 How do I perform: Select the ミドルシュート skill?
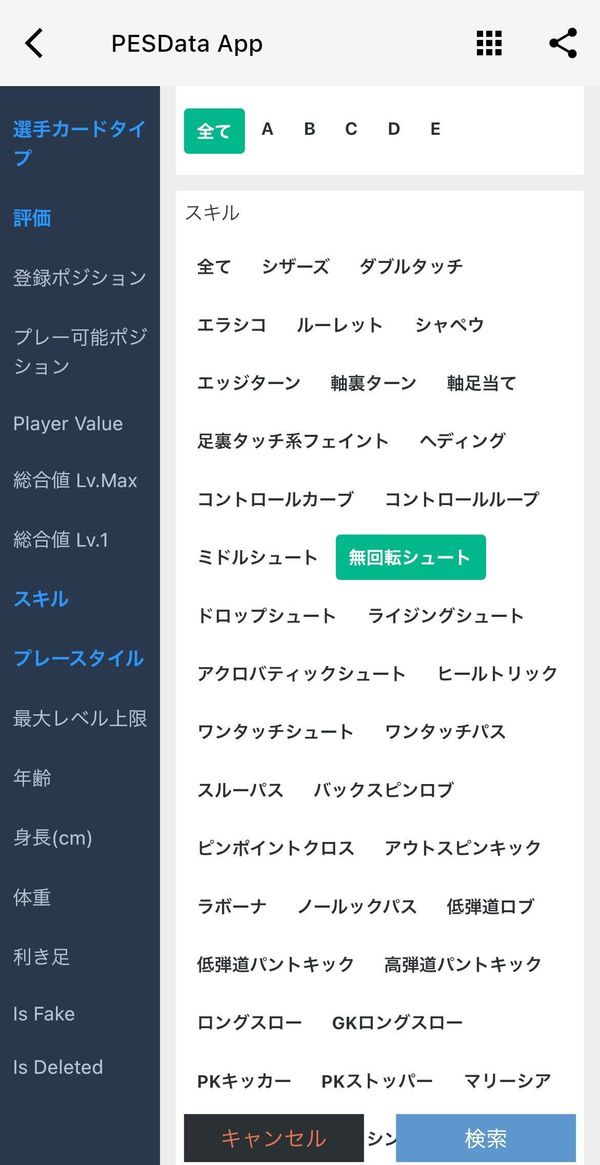[257, 557]
